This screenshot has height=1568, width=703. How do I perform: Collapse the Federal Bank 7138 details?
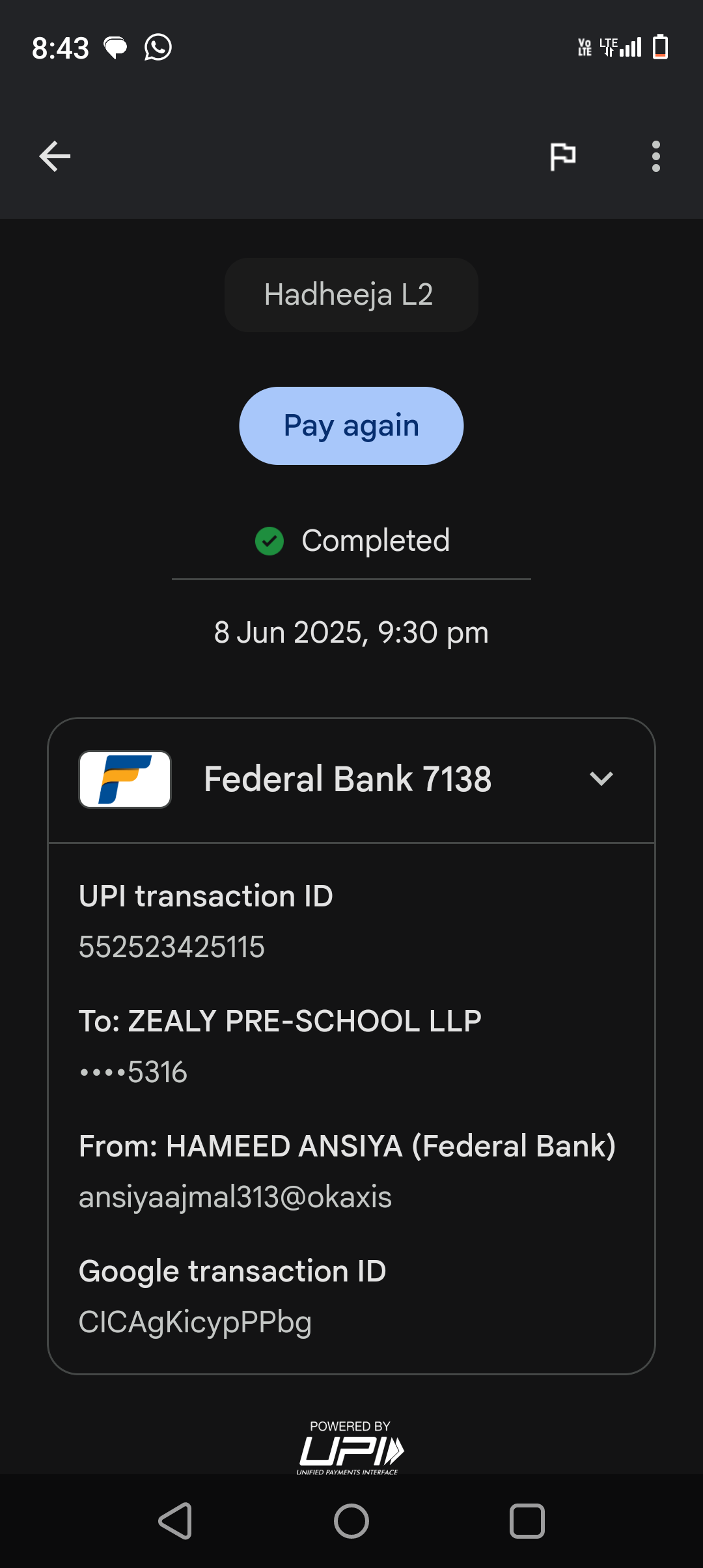601,779
